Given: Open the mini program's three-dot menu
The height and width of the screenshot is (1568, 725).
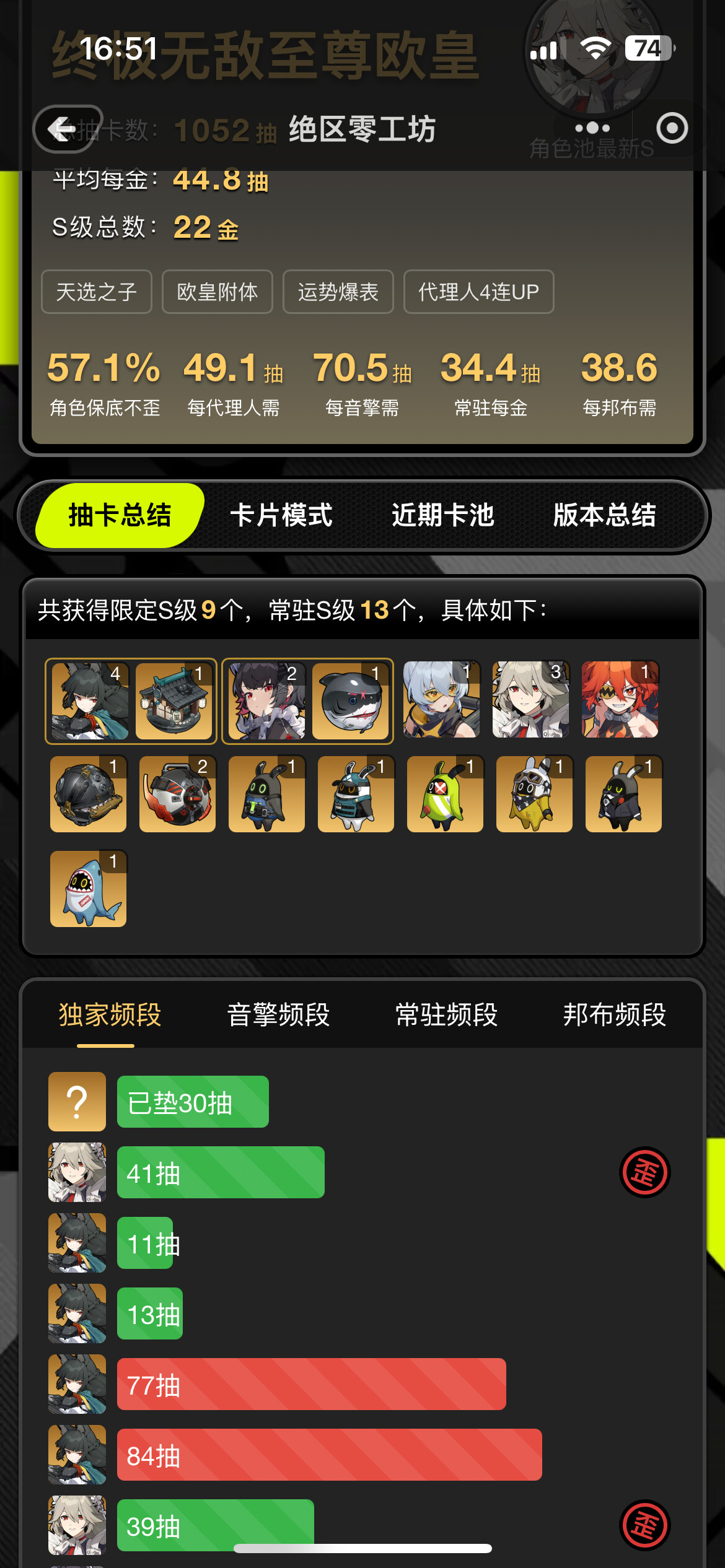Looking at the screenshot, I should [x=592, y=128].
